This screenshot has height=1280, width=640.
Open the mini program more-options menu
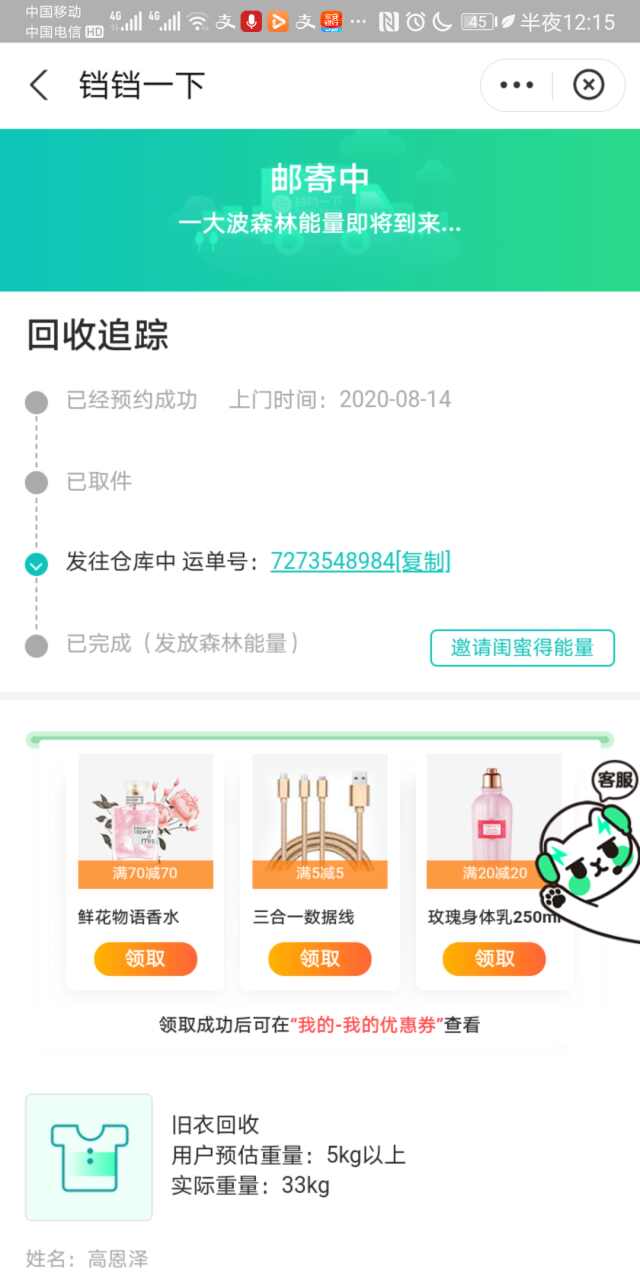tap(516, 85)
